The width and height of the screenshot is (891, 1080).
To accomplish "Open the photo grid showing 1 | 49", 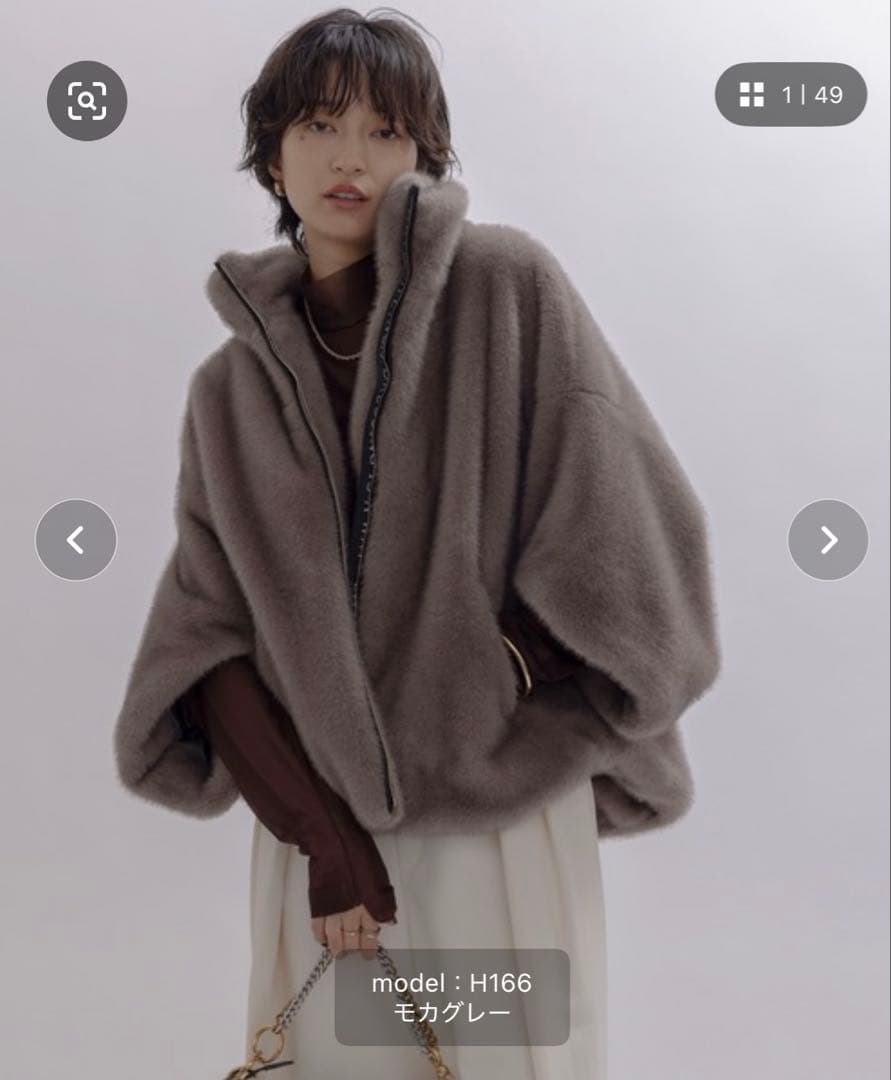I will 790,95.
